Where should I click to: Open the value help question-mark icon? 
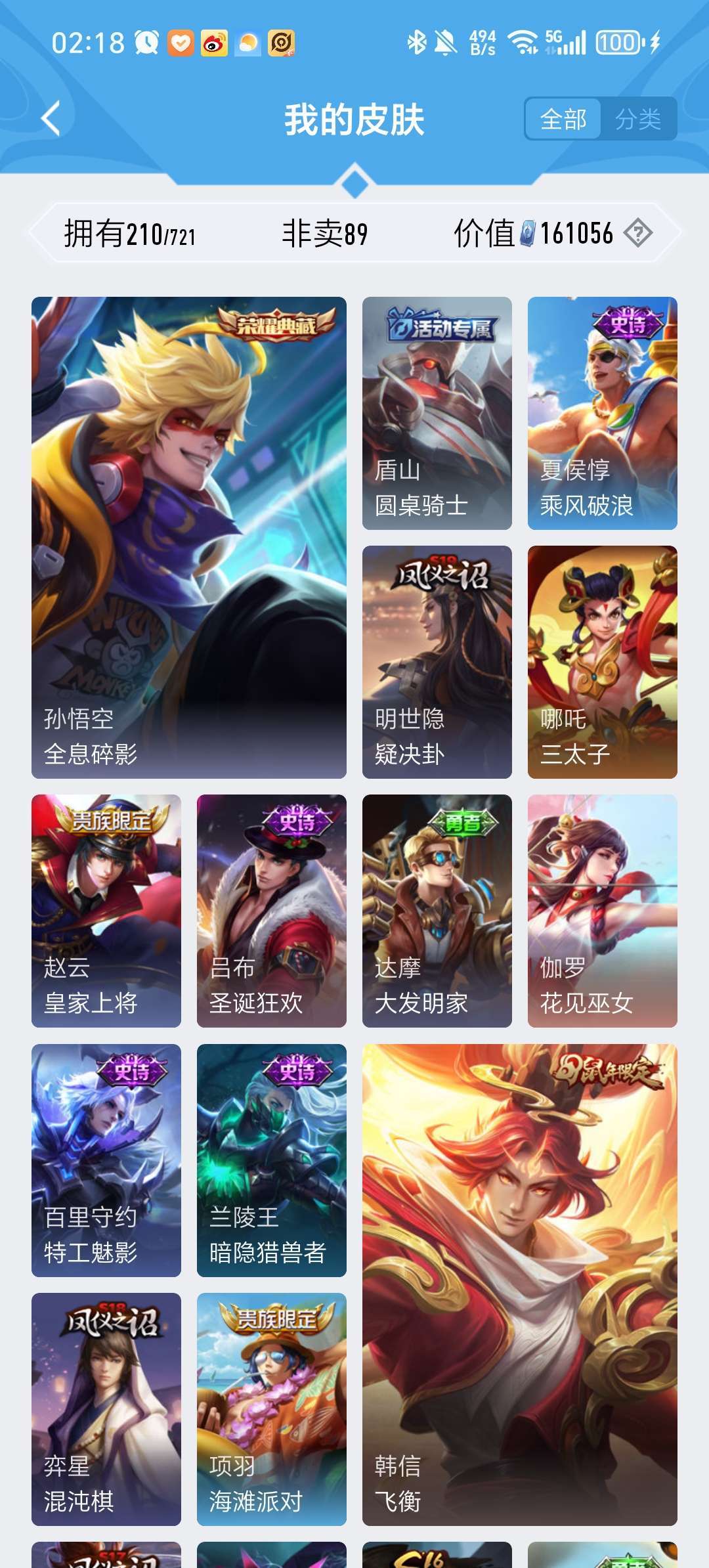point(638,233)
